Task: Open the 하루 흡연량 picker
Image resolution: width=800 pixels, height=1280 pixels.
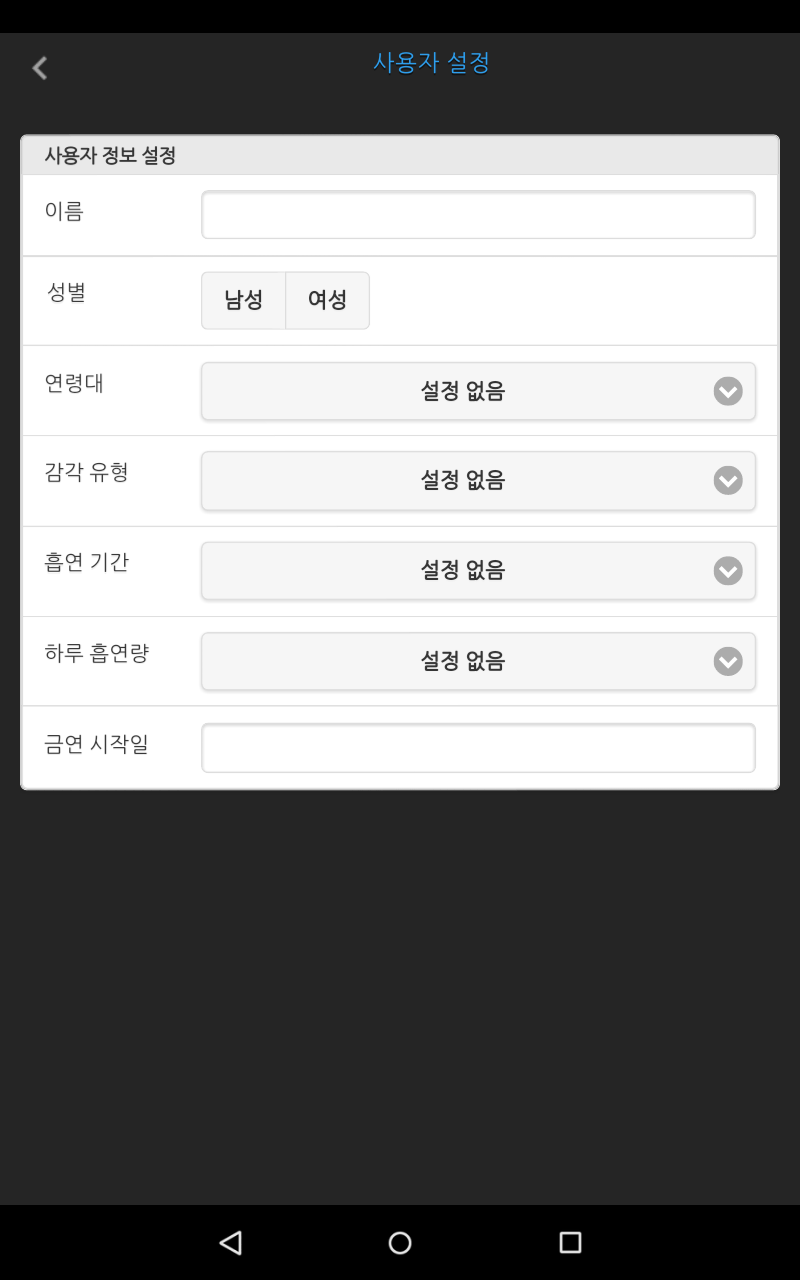Action: tap(478, 661)
